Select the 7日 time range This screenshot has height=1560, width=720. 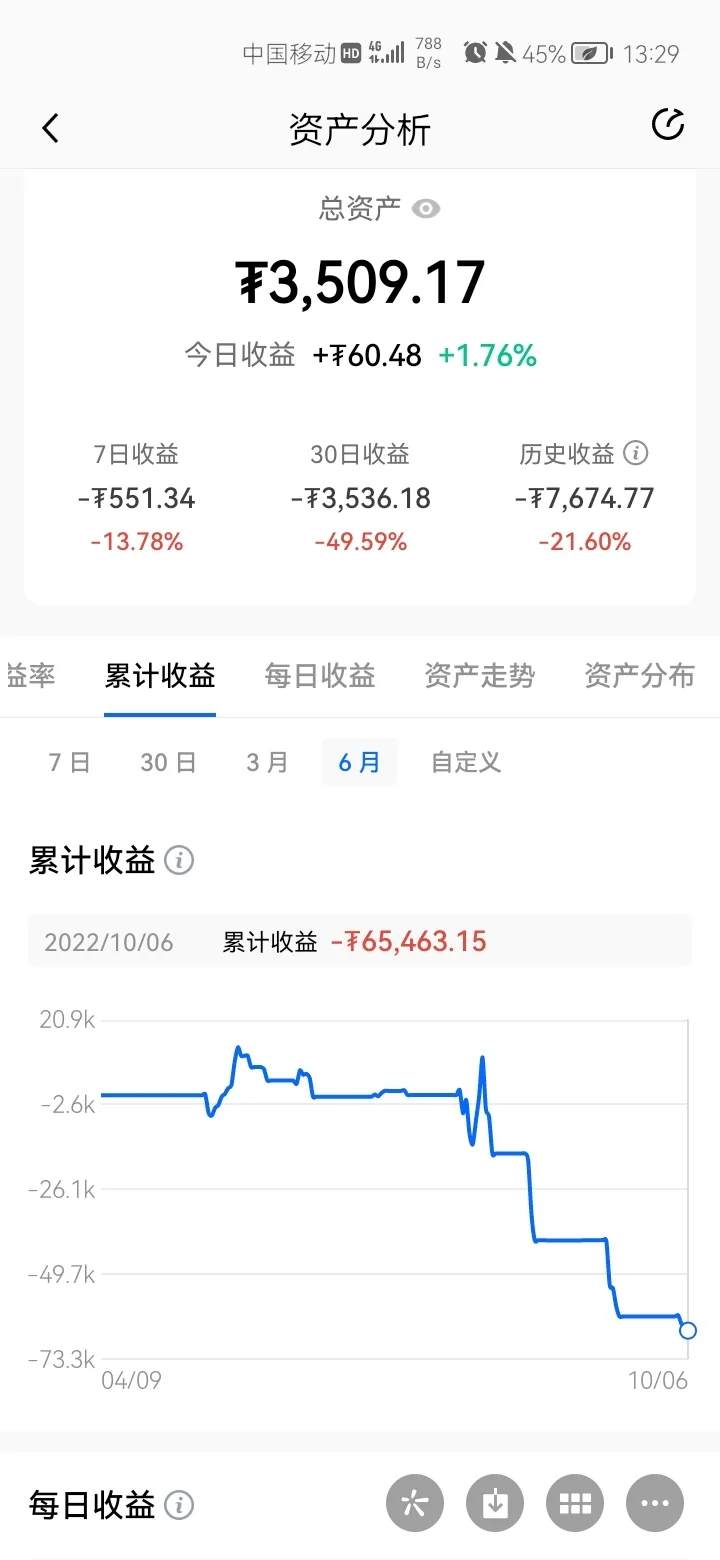tap(70, 763)
